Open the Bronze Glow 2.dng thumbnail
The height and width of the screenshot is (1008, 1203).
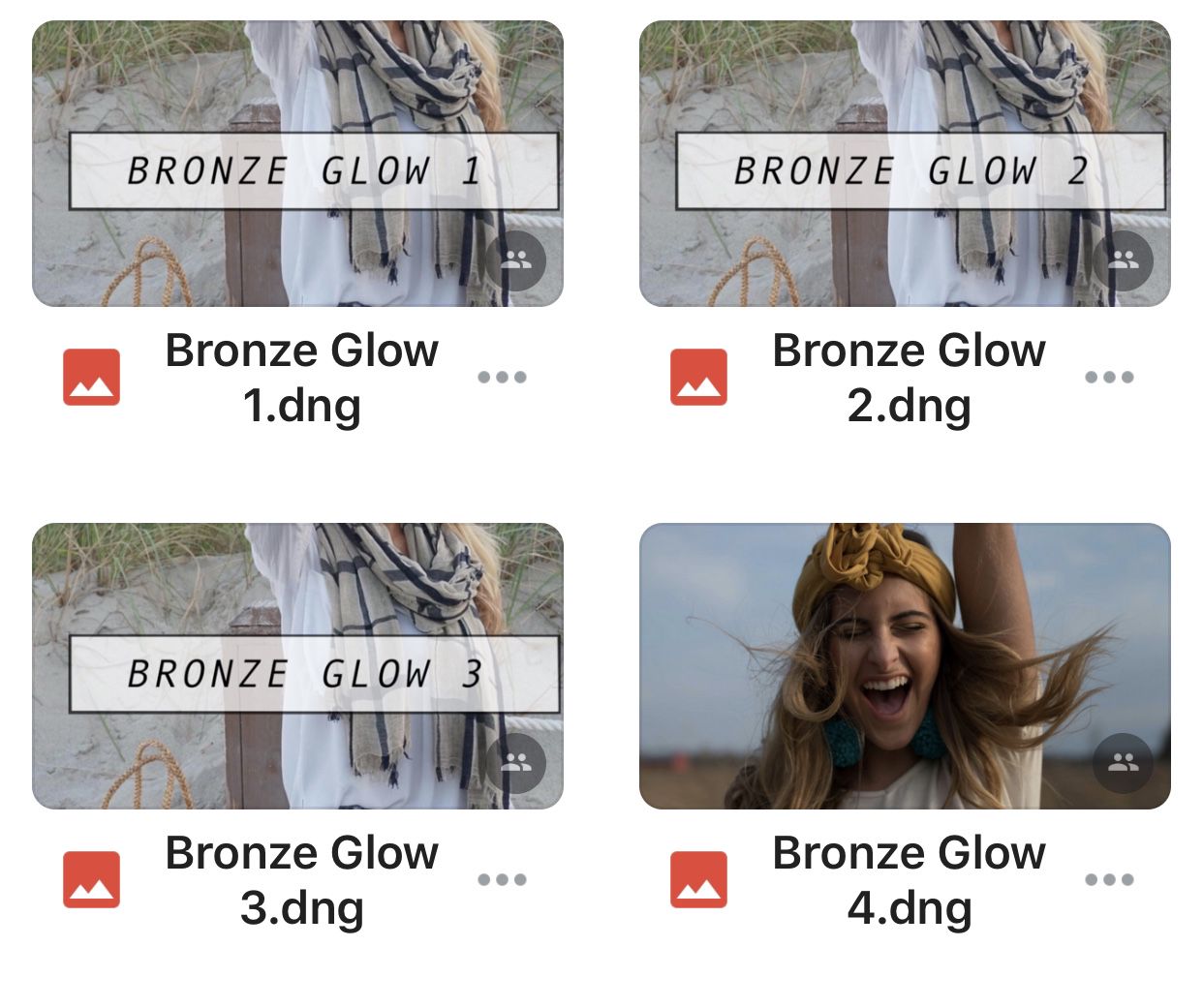click(905, 163)
